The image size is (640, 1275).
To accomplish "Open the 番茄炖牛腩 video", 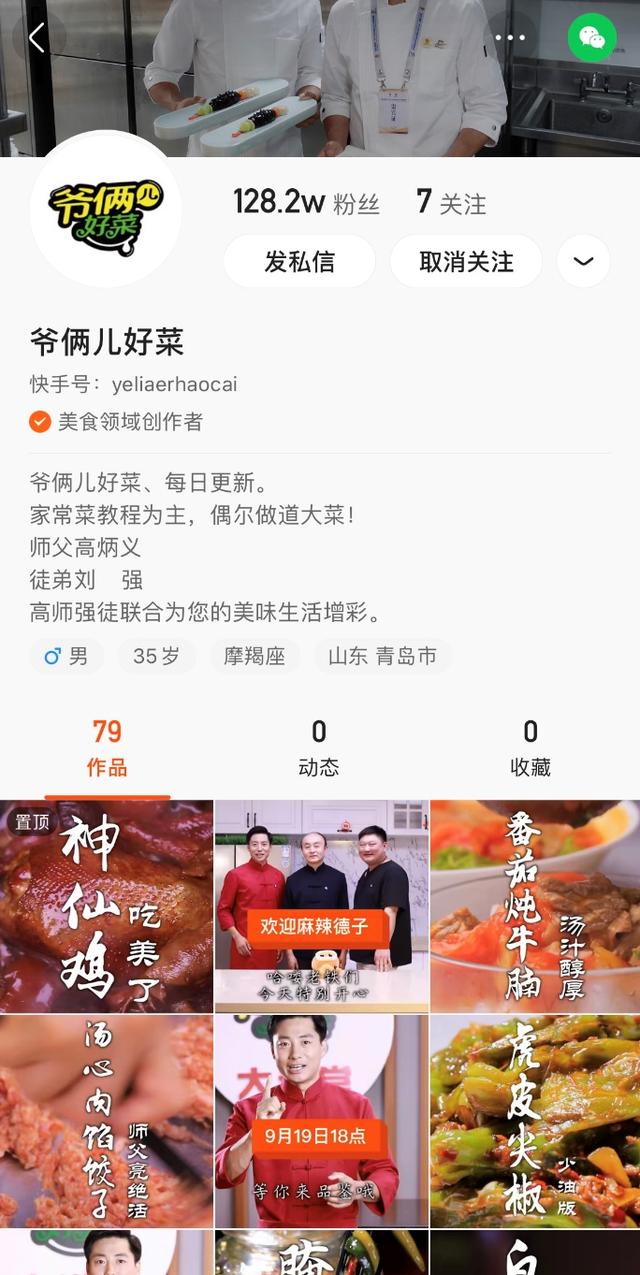I will (x=535, y=906).
